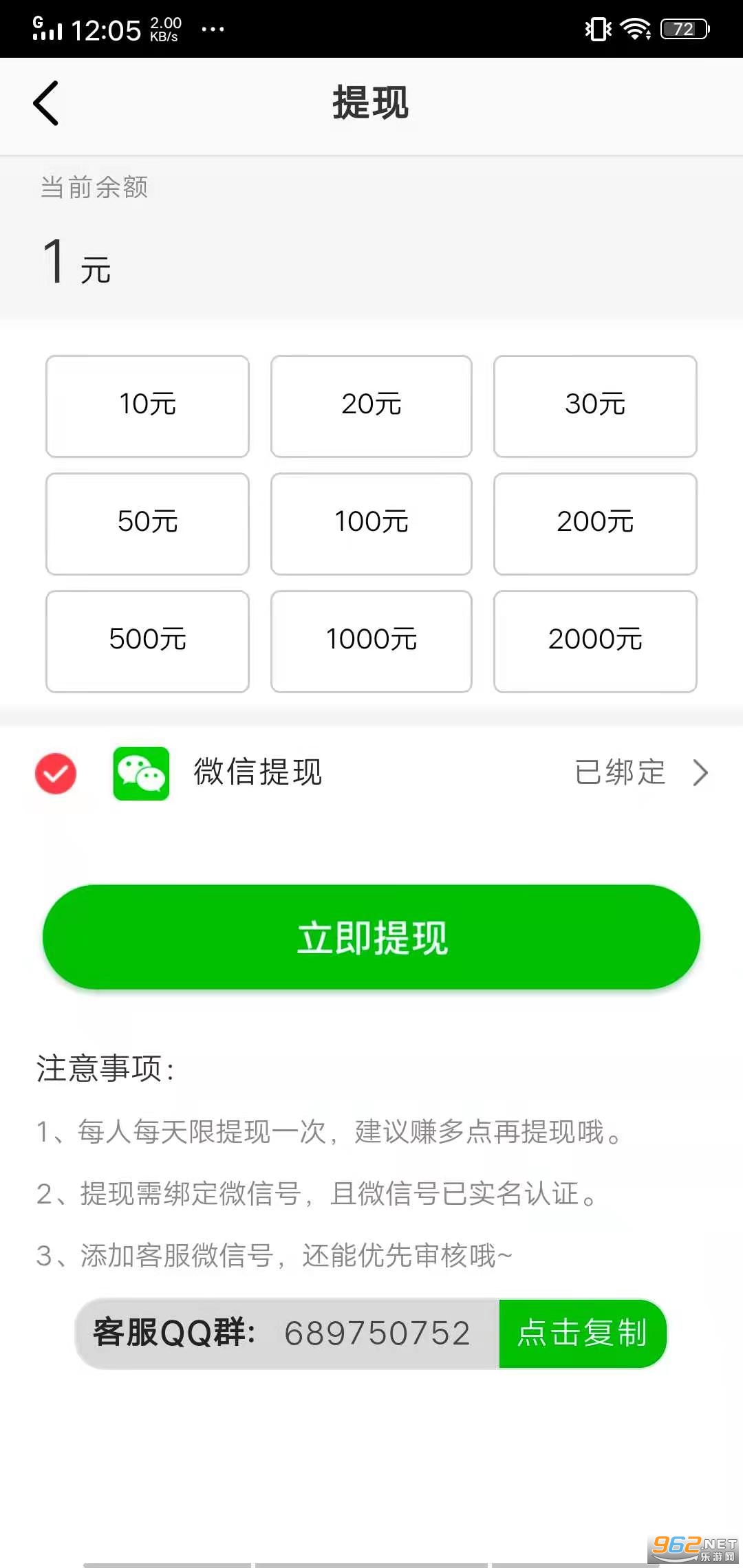Viewport: 743px width, 1568px height.
Task: Copy the QQ group number with 点击复制
Action: (583, 1333)
